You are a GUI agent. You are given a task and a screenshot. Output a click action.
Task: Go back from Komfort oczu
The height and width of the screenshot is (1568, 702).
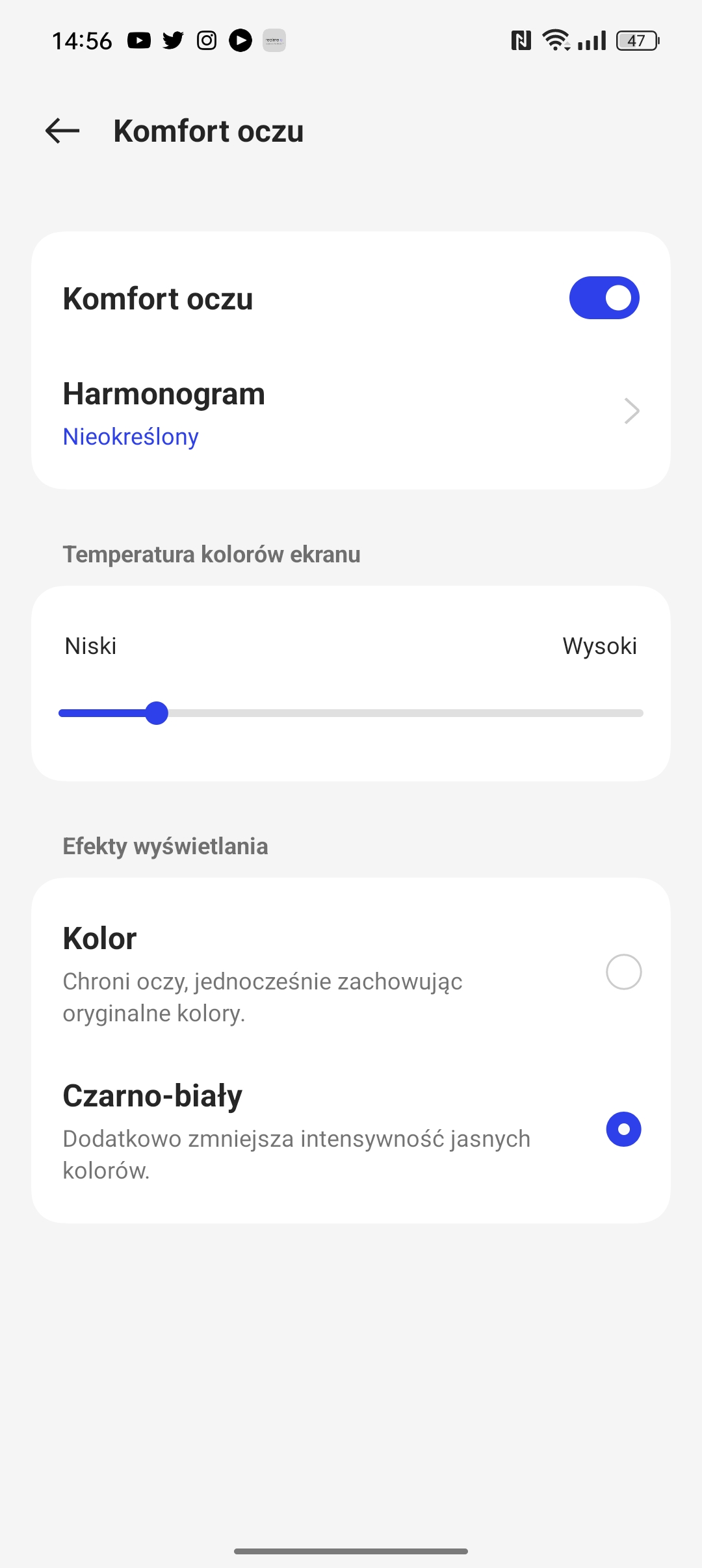coord(62,131)
